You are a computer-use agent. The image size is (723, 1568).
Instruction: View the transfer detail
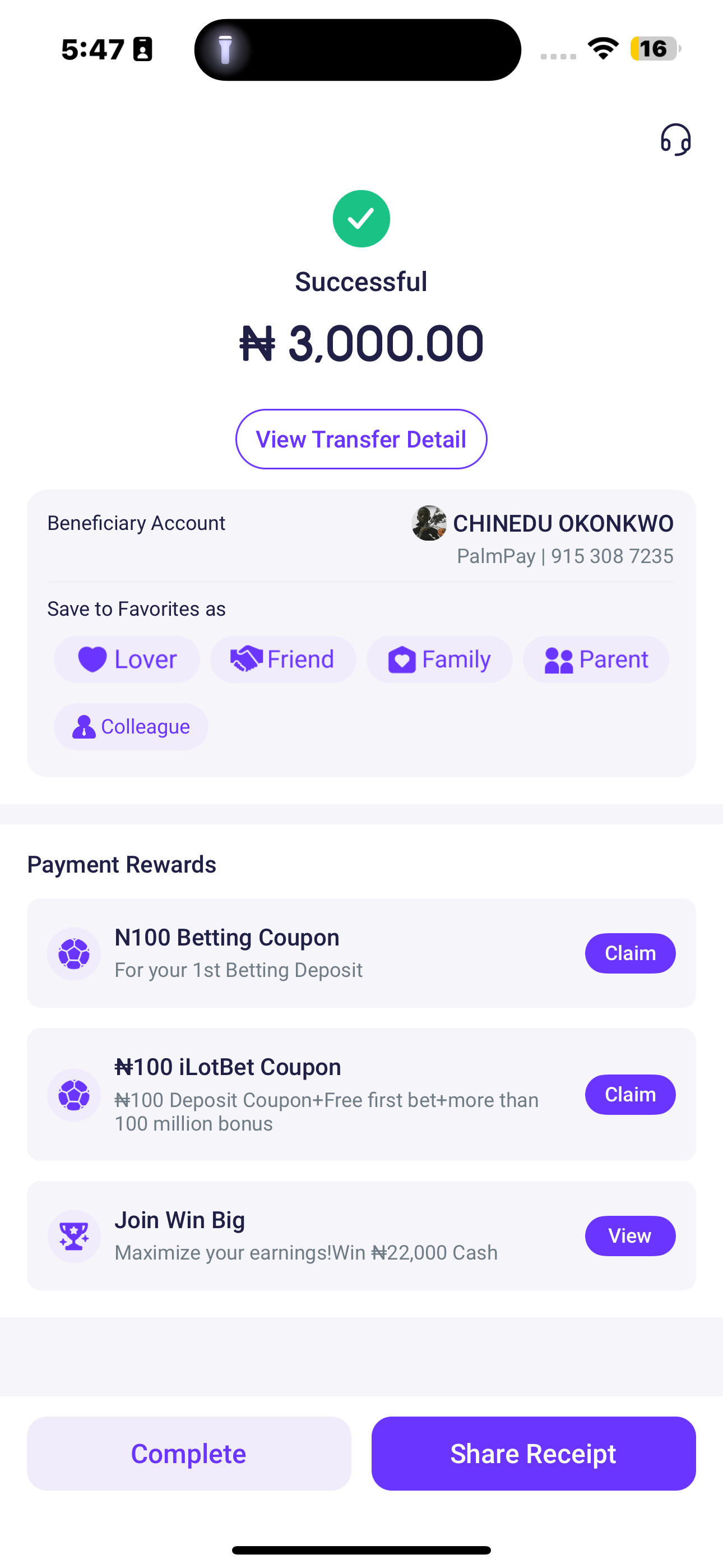click(361, 439)
